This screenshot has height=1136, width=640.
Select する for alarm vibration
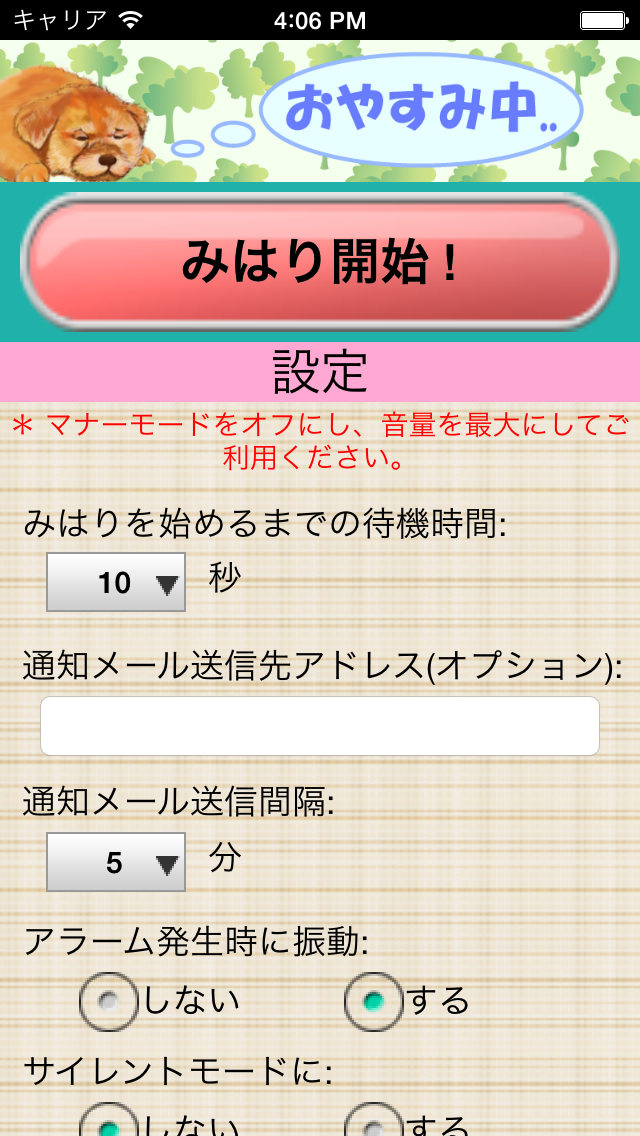(373, 1001)
